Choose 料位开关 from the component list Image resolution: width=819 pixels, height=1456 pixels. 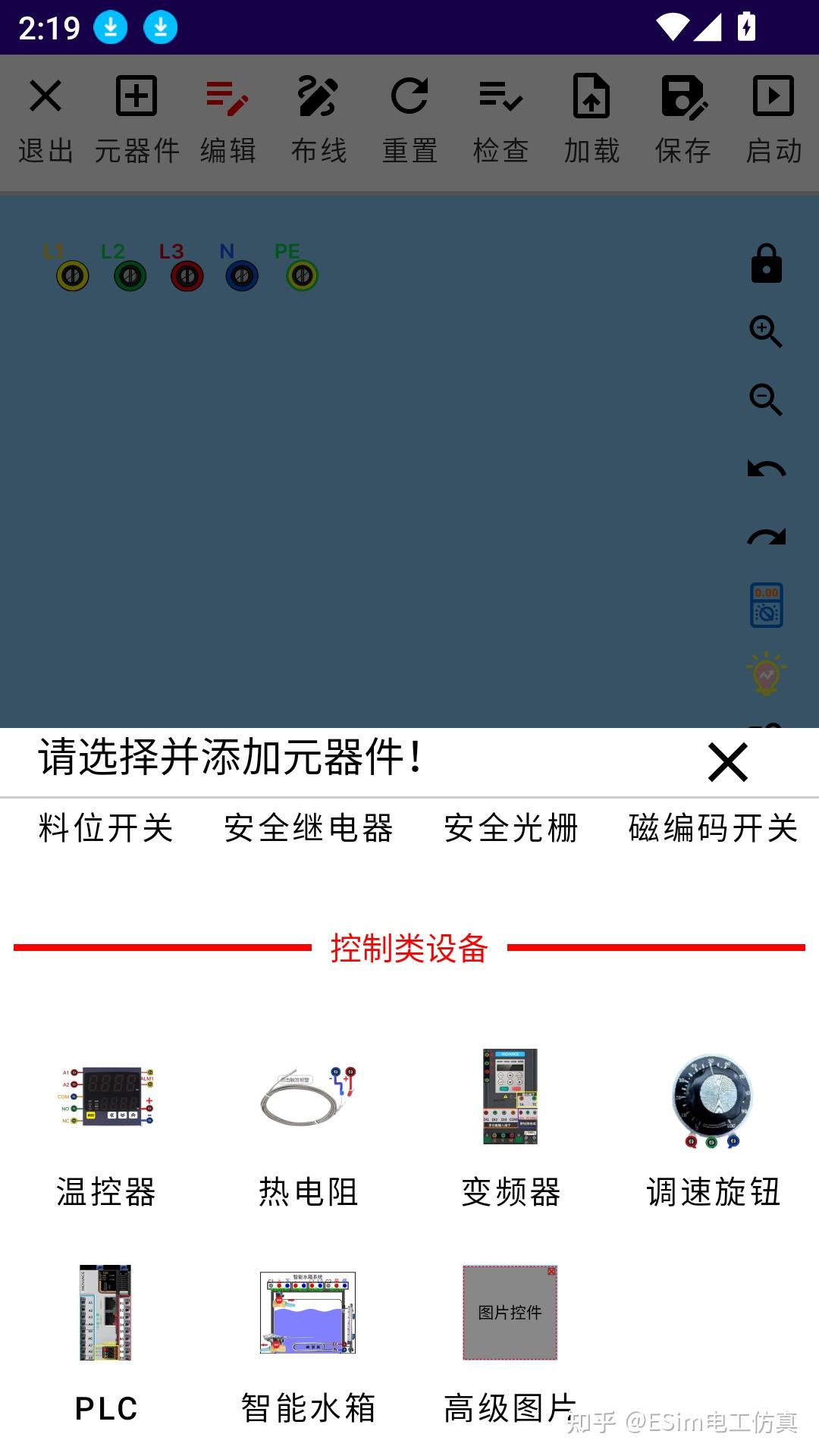click(104, 829)
